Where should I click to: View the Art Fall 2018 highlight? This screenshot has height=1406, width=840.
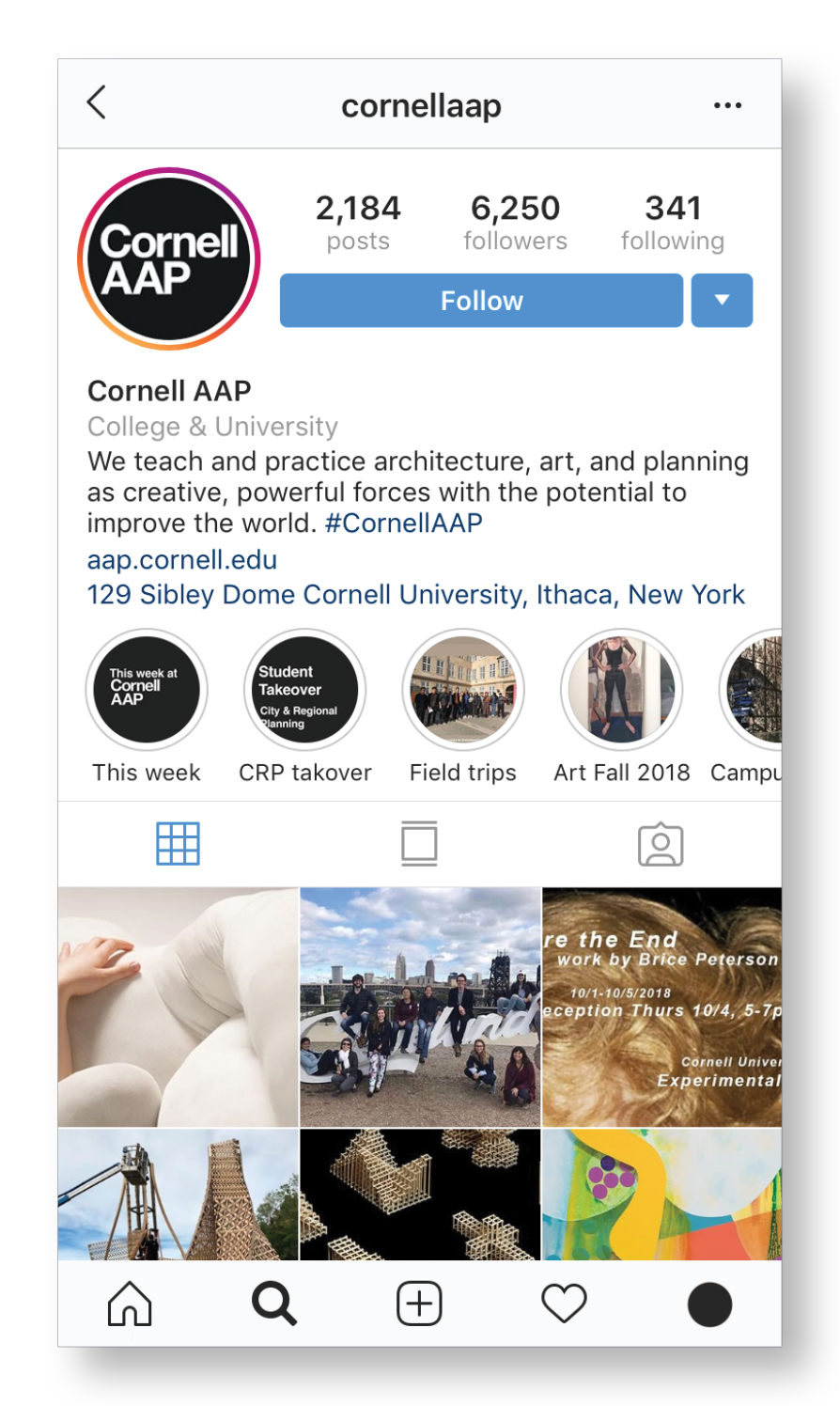click(621, 690)
